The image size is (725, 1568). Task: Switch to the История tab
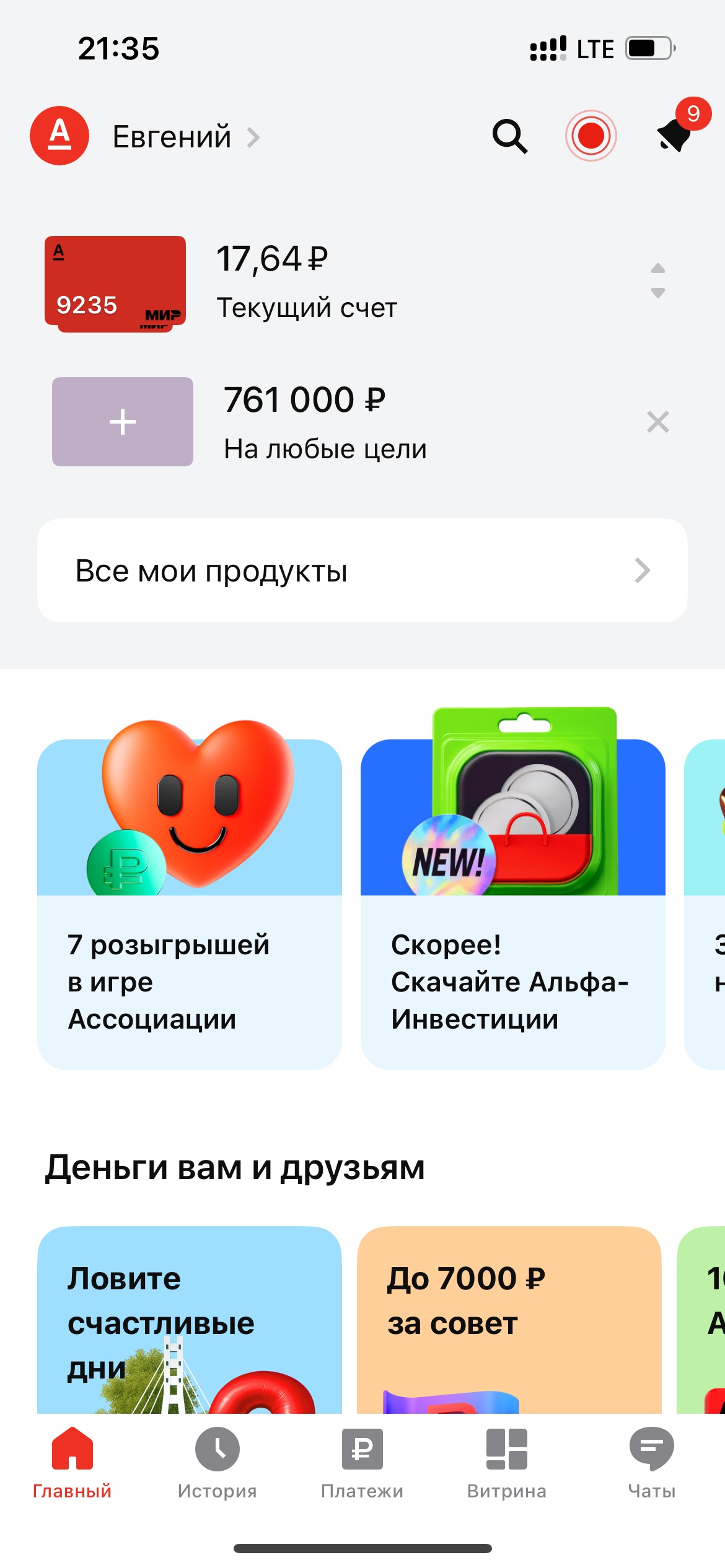point(217,1463)
